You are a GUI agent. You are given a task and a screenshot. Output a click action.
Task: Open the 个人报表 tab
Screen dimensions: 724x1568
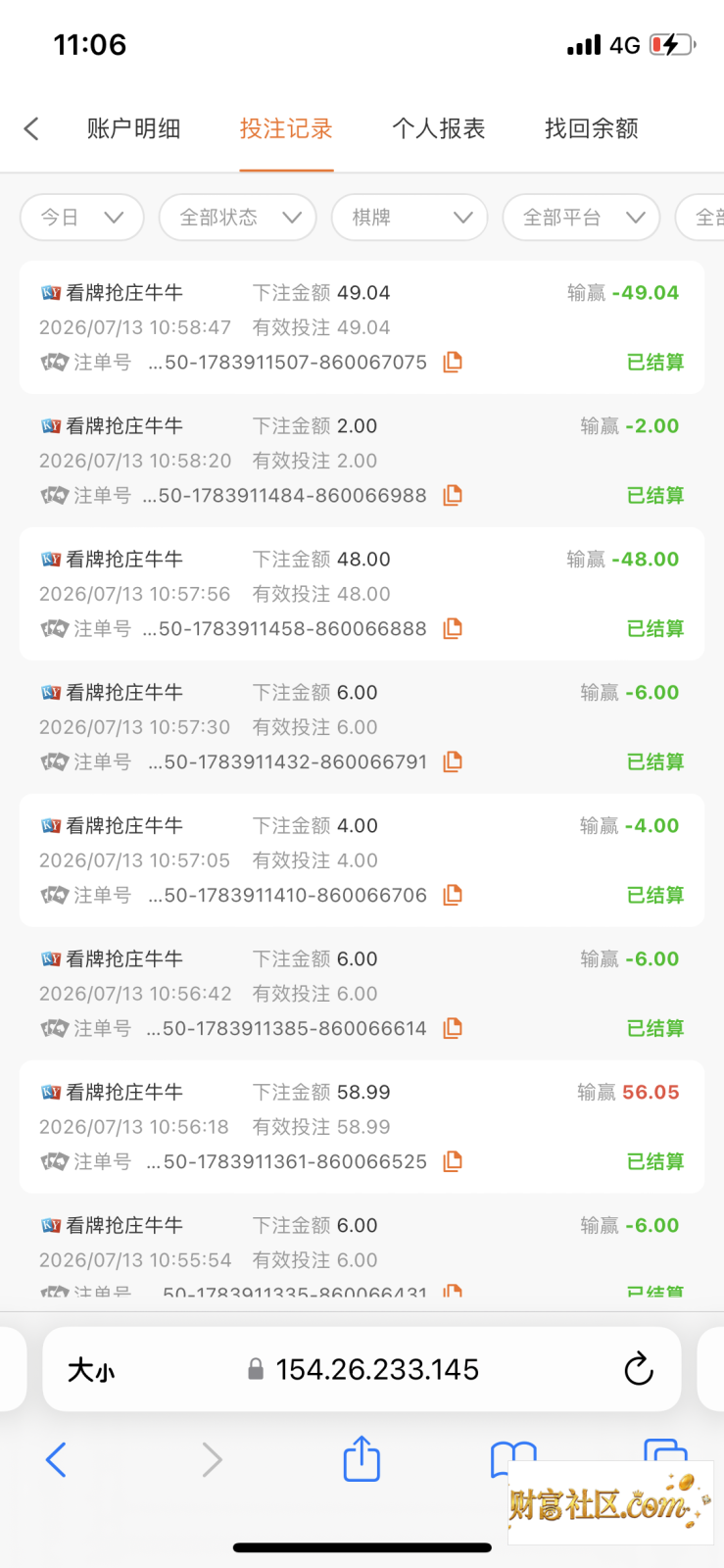(439, 128)
